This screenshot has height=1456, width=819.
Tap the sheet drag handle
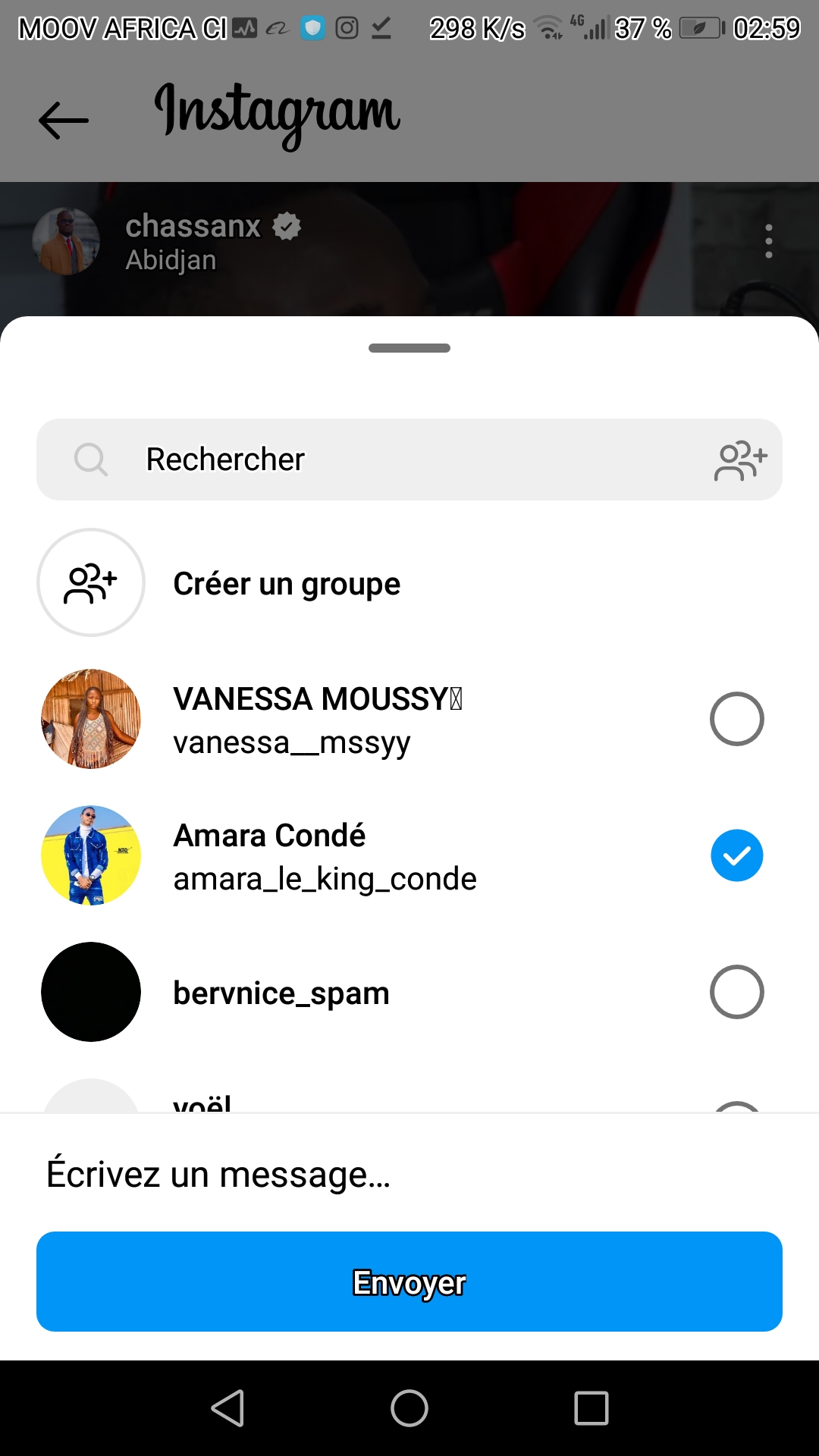tap(409, 348)
